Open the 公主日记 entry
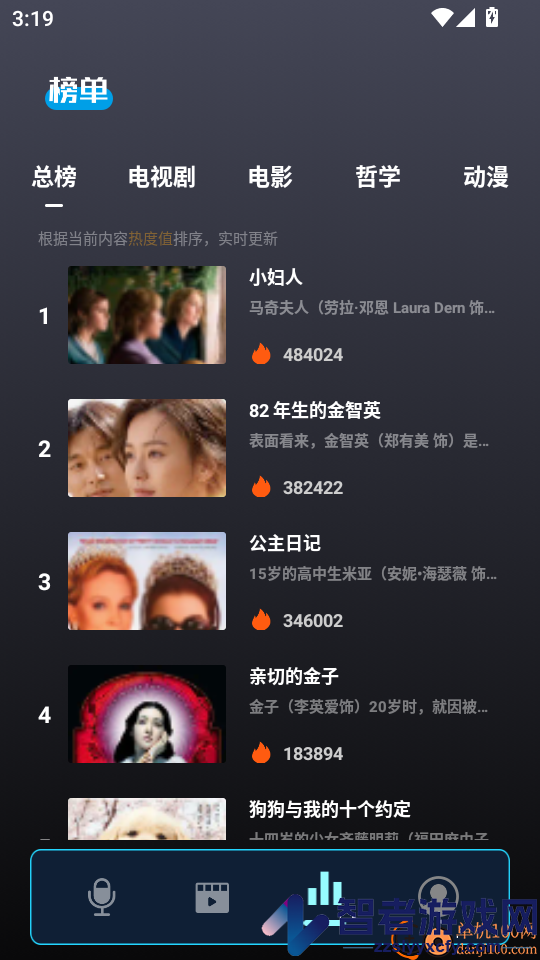This screenshot has width=540, height=960. click(x=270, y=580)
